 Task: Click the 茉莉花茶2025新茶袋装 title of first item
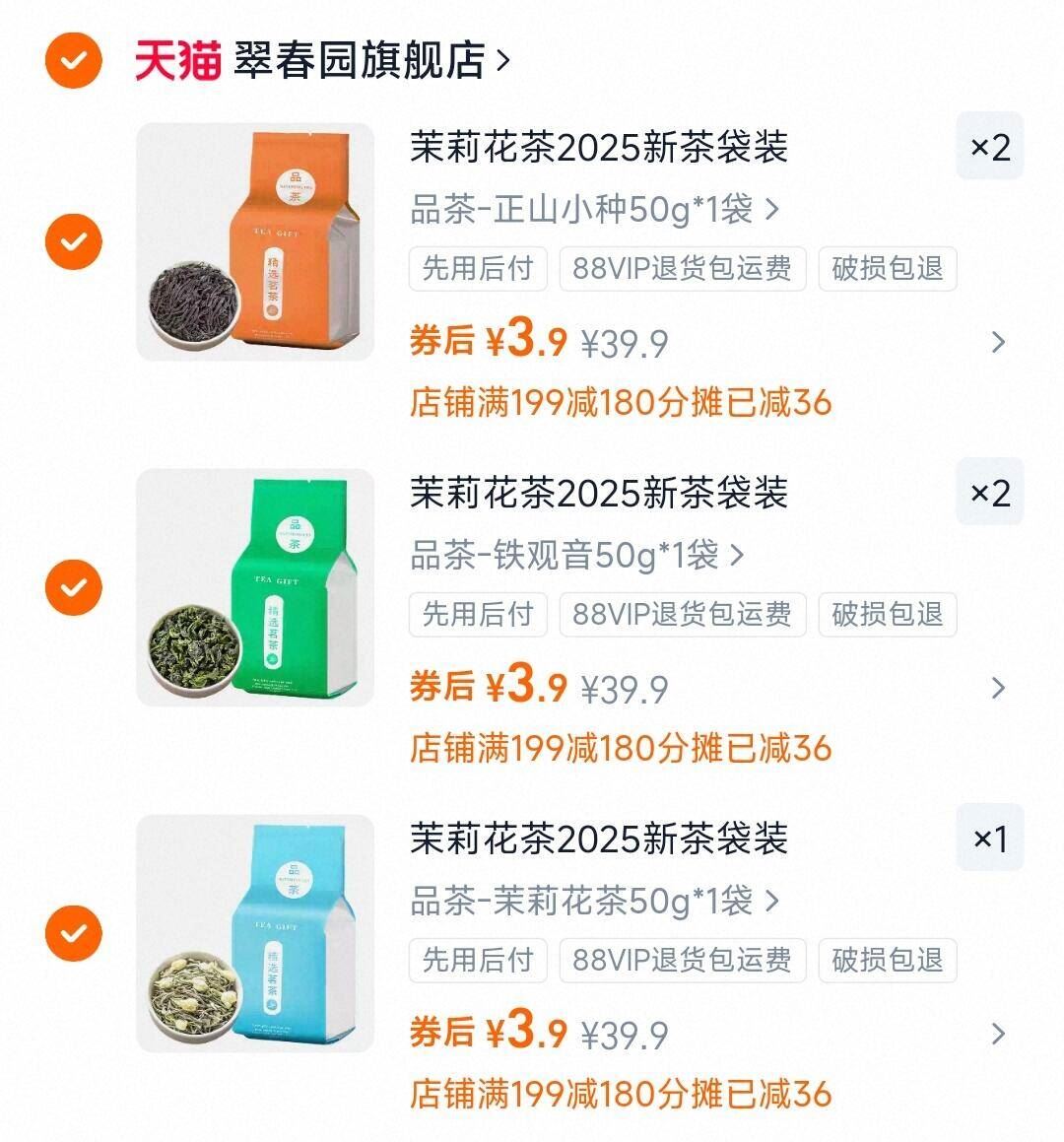[x=599, y=147]
